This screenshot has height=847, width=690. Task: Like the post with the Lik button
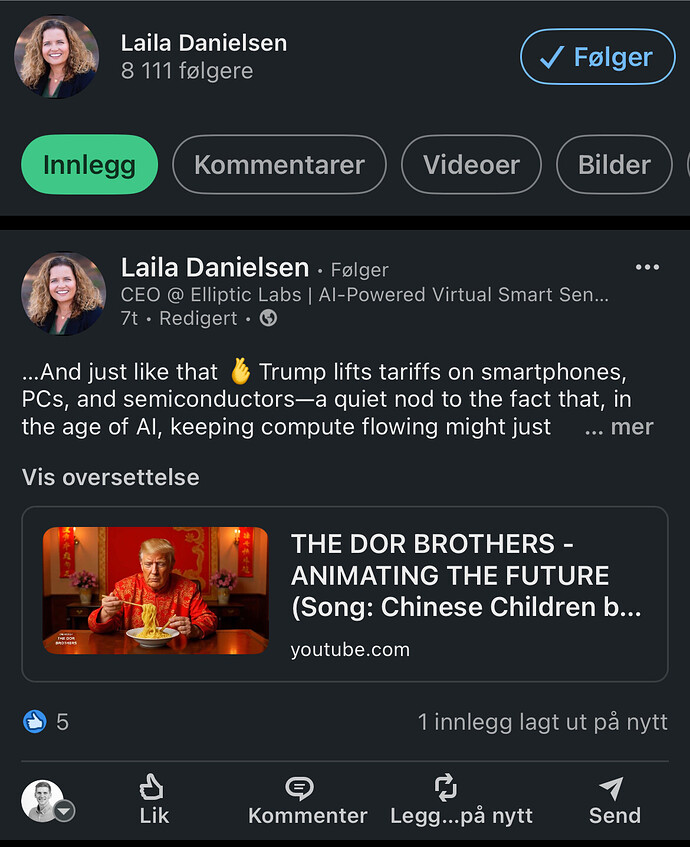[154, 799]
